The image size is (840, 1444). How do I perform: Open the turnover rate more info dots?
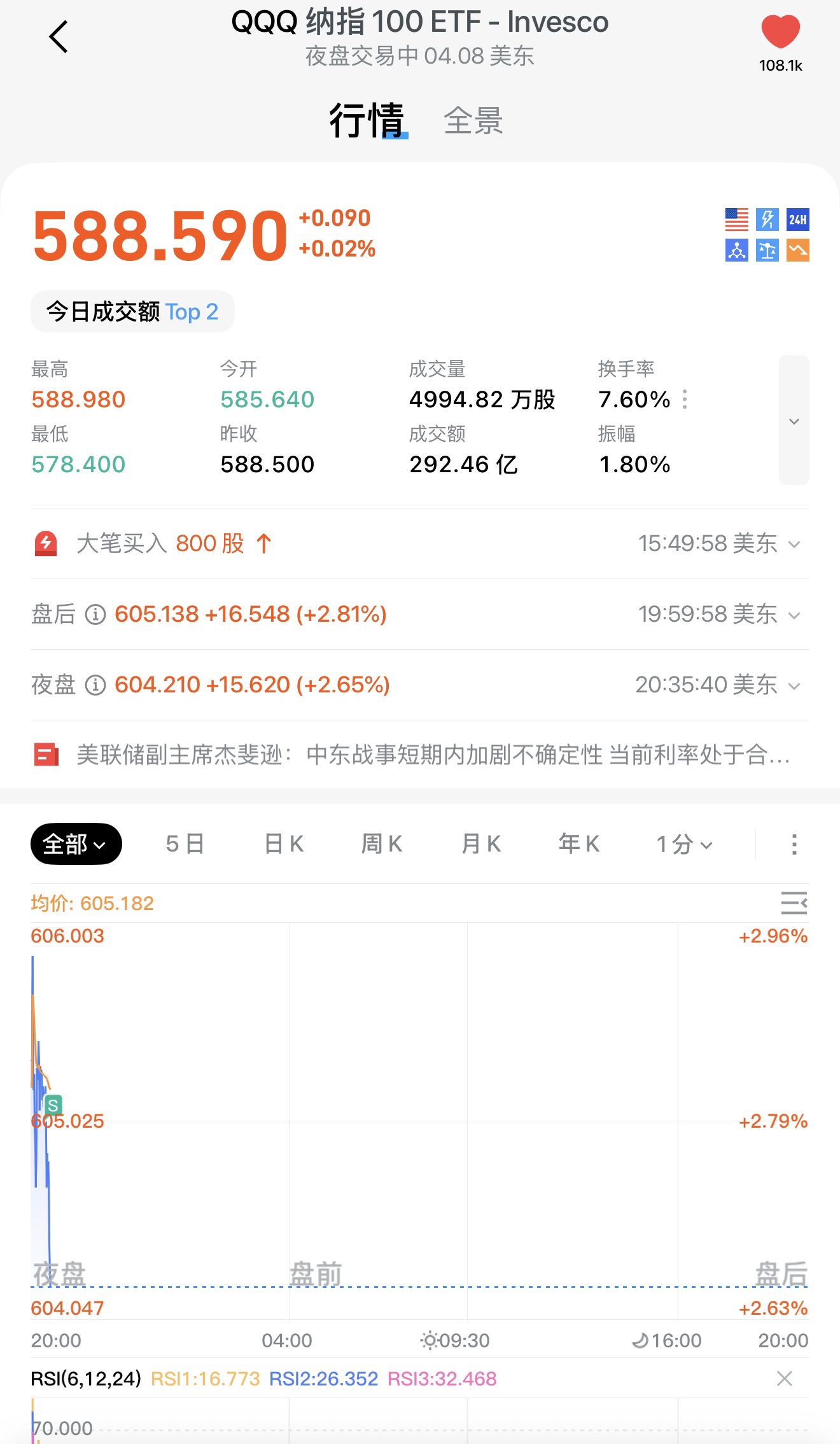pyautogui.click(x=685, y=400)
